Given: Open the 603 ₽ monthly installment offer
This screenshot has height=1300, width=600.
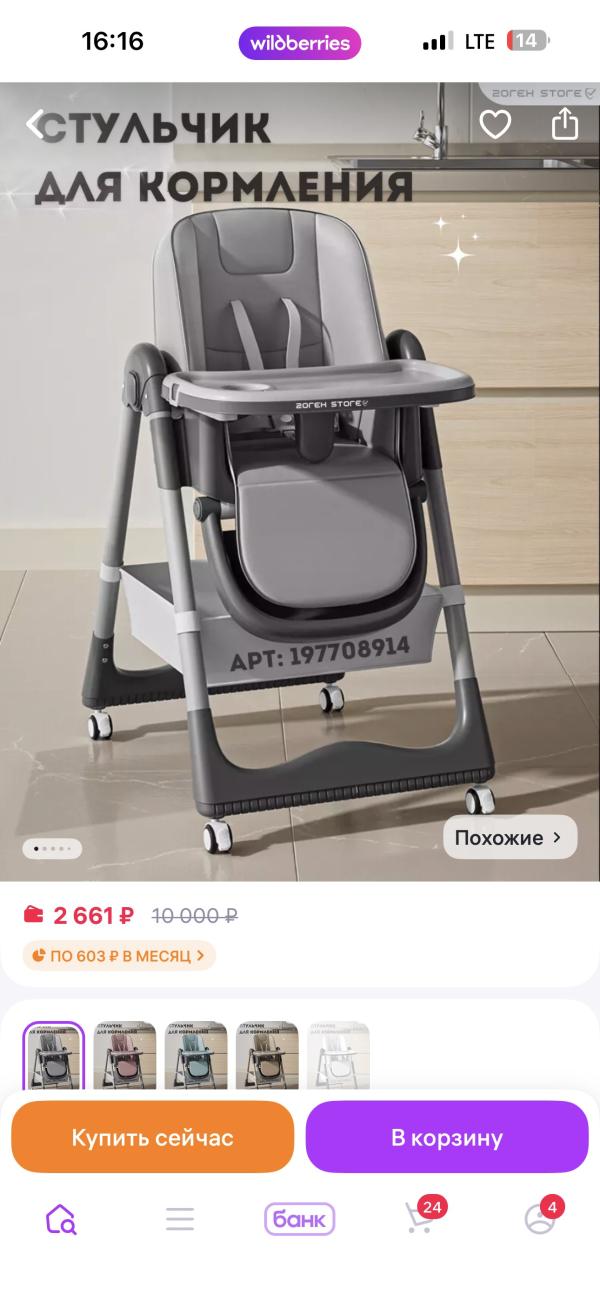Looking at the screenshot, I should [x=119, y=955].
